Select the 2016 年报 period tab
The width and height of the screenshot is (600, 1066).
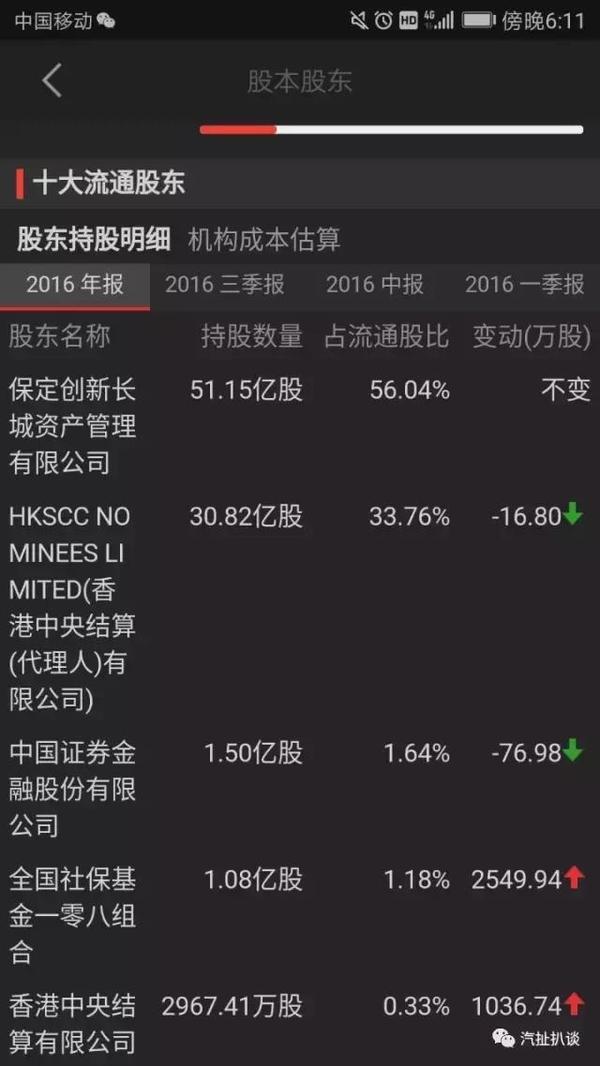tap(75, 286)
